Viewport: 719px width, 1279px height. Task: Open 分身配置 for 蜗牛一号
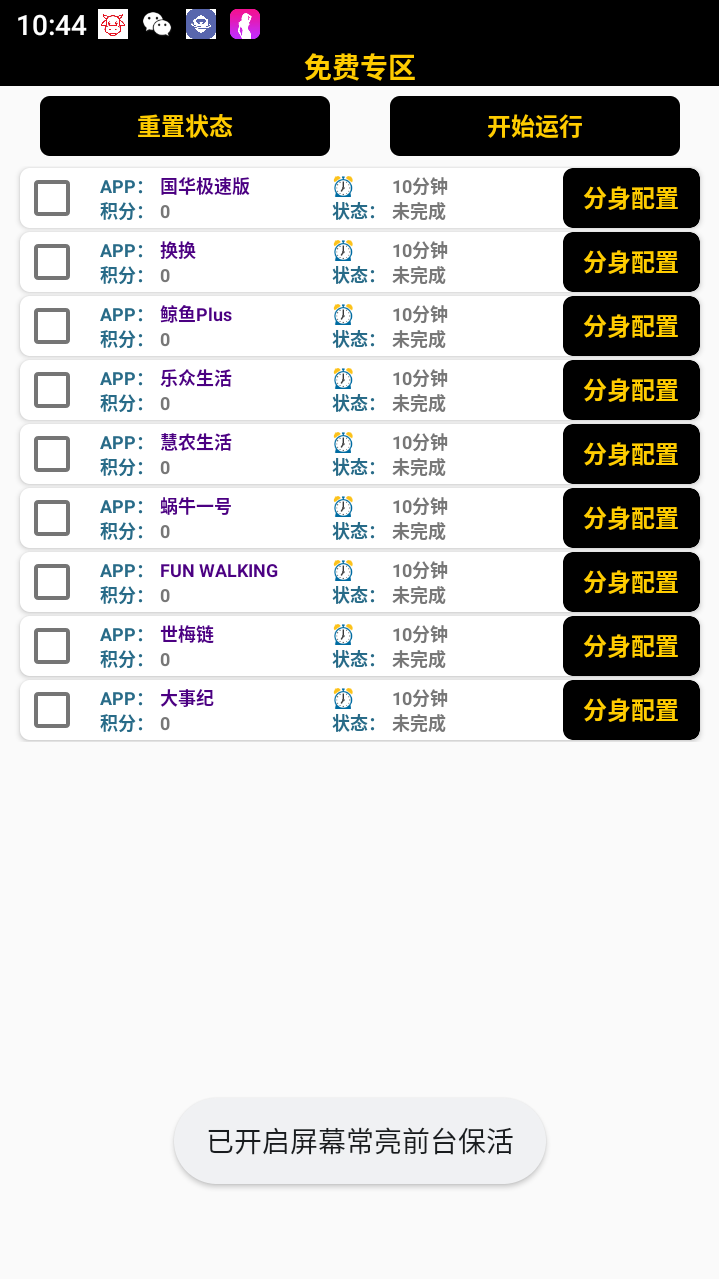coord(631,518)
